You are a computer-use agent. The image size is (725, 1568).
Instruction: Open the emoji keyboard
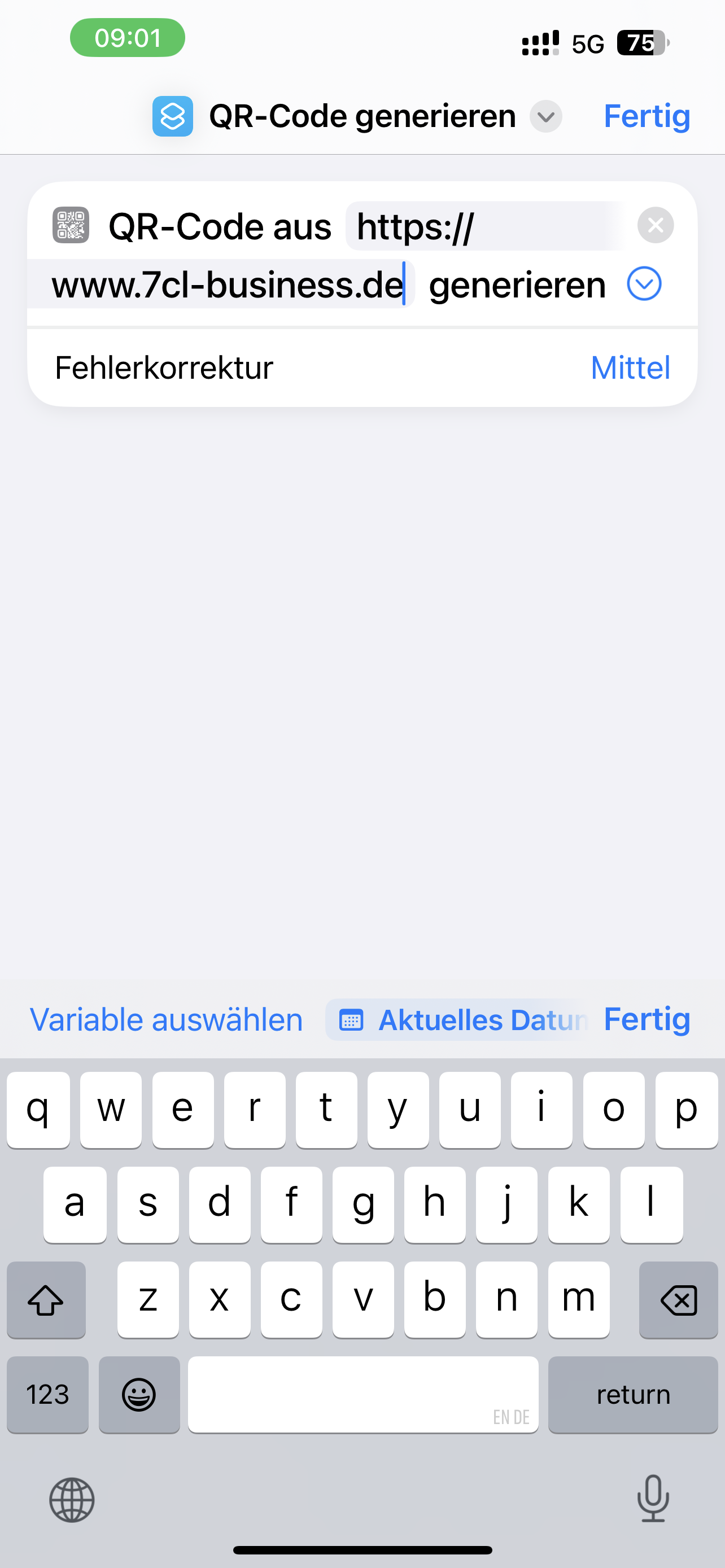pyautogui.click(x=139, y=1394)
